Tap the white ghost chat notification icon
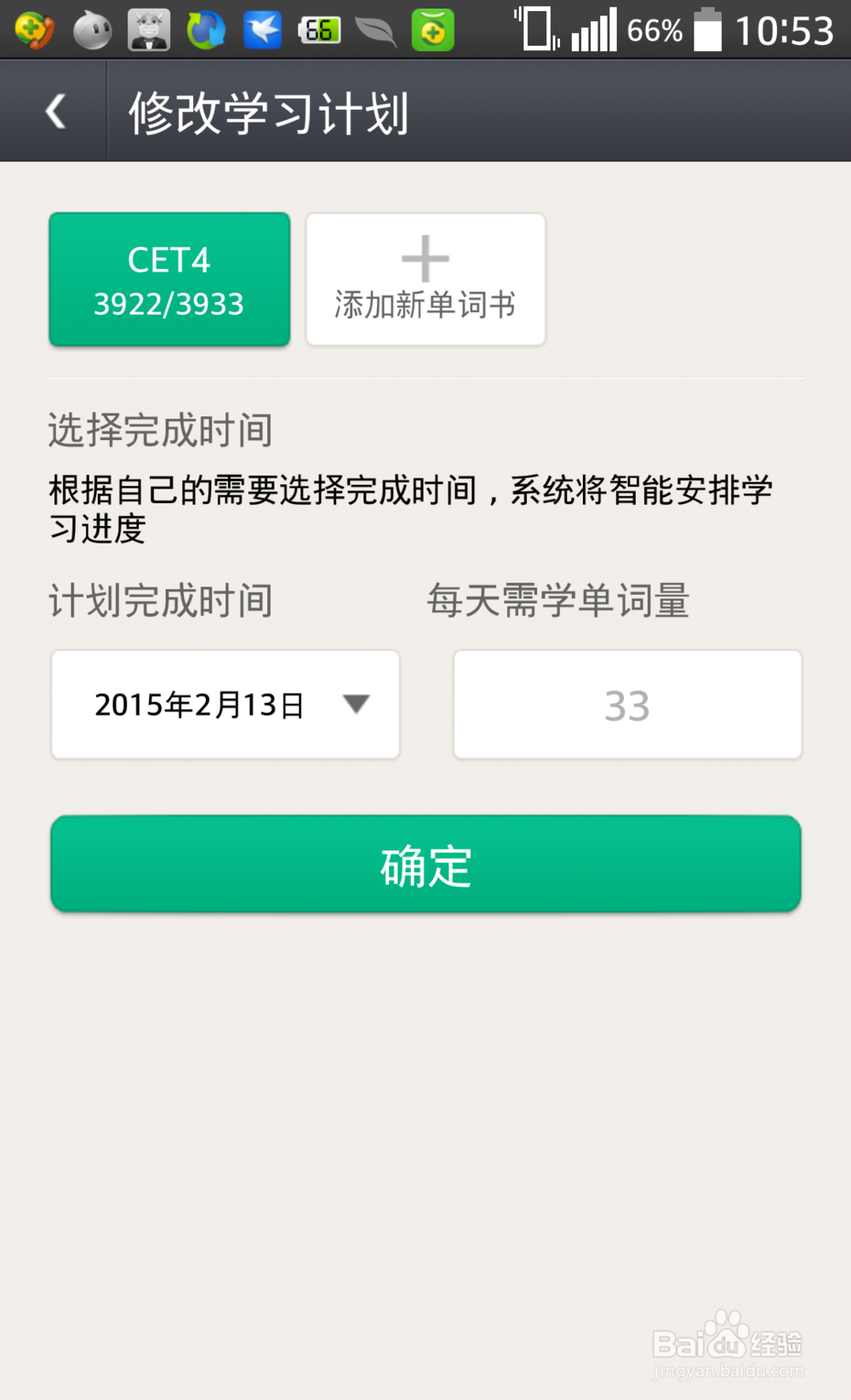This screenshot has width=851, height=1400. click(91, 28)
